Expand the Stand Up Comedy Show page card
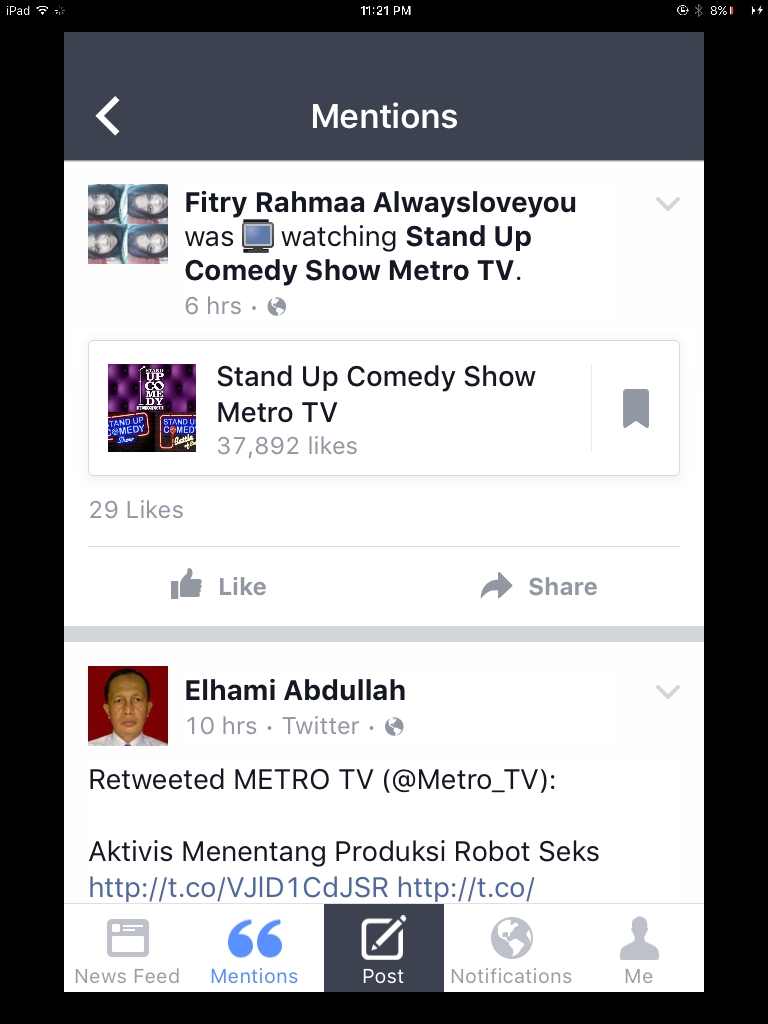This screenshot has height=1024, width=768. click(380, 407)
